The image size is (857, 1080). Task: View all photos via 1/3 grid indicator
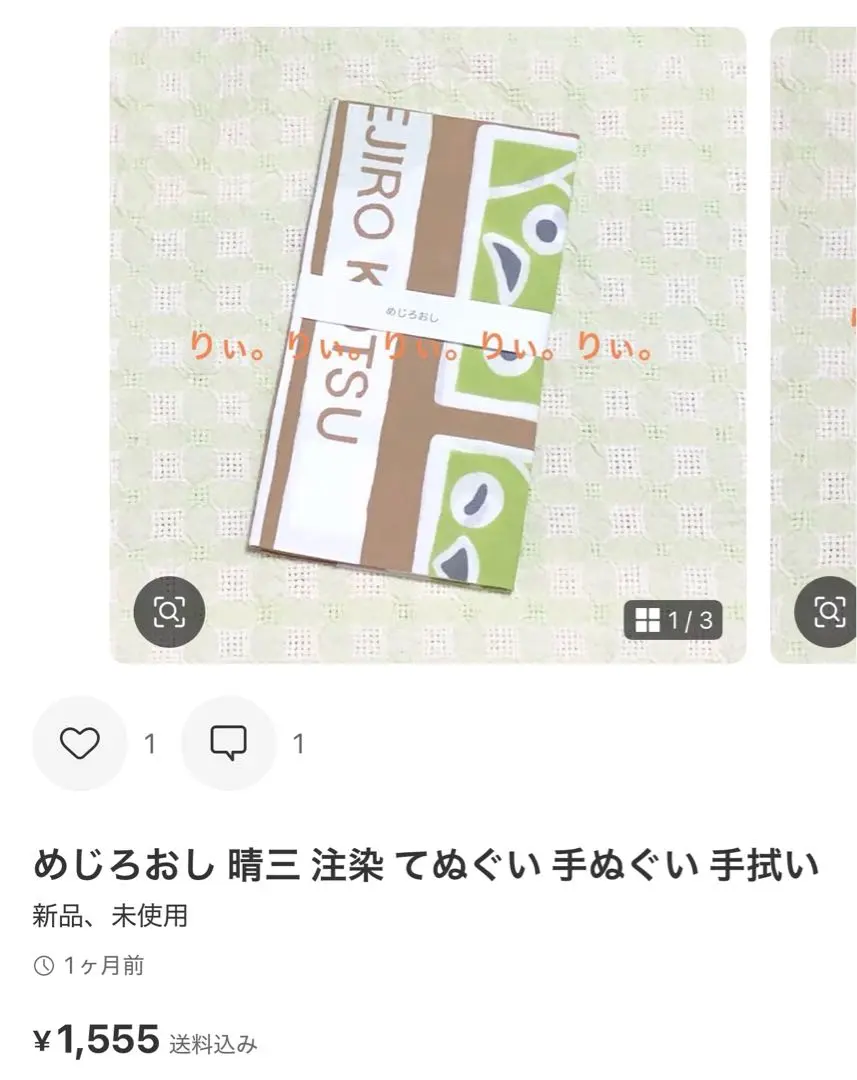674,620
